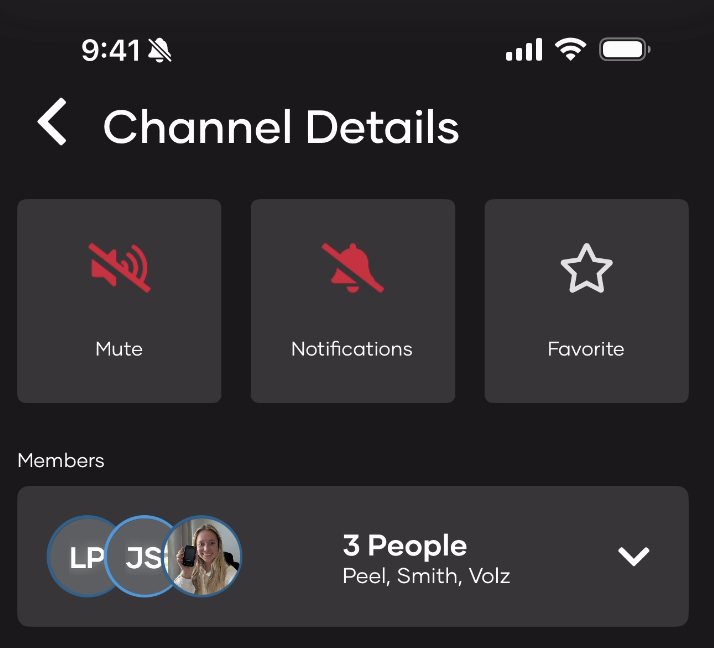This screenshot has height=648, width=714.
Task: Go back from Channel Details
Action: pos(52,125)
